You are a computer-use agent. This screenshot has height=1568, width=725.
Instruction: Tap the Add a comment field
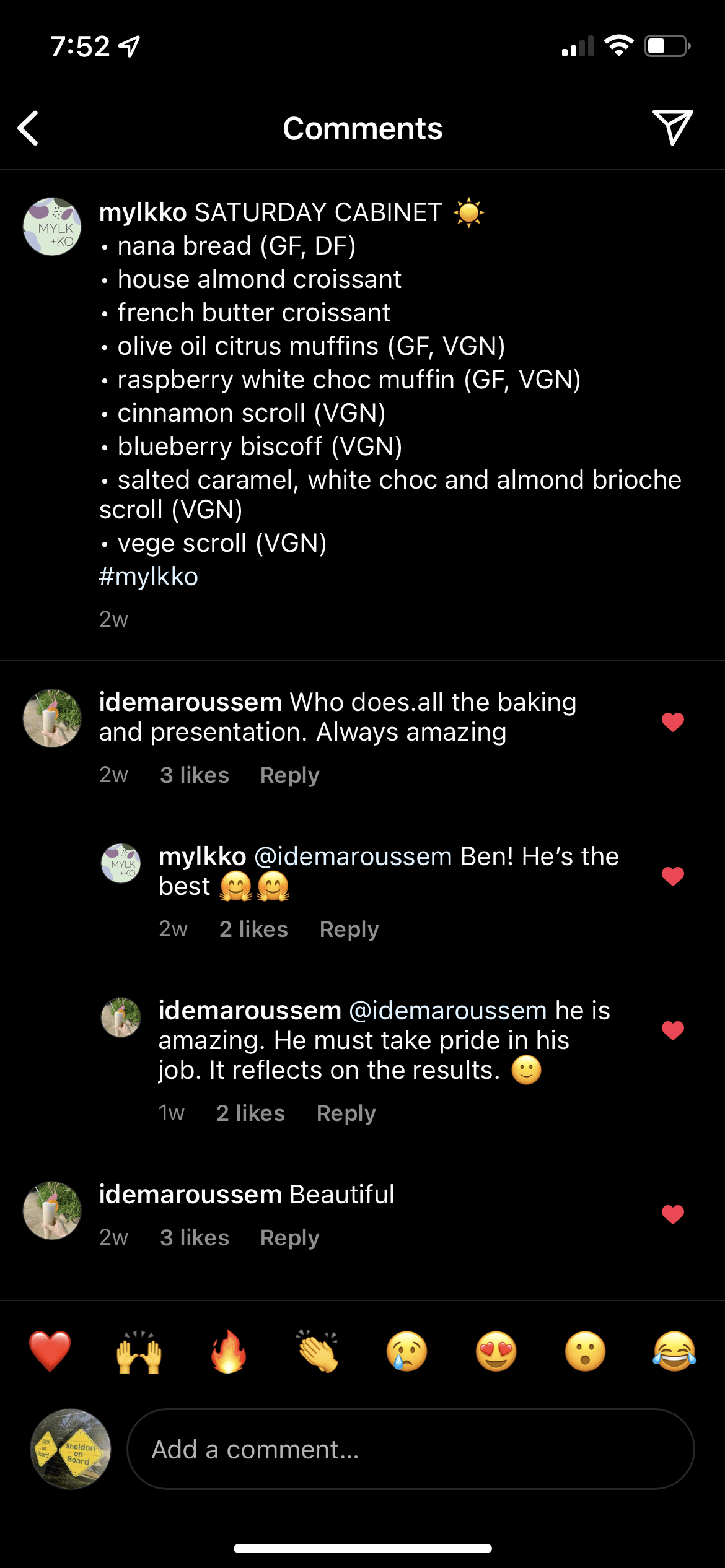click(410, 1450)
